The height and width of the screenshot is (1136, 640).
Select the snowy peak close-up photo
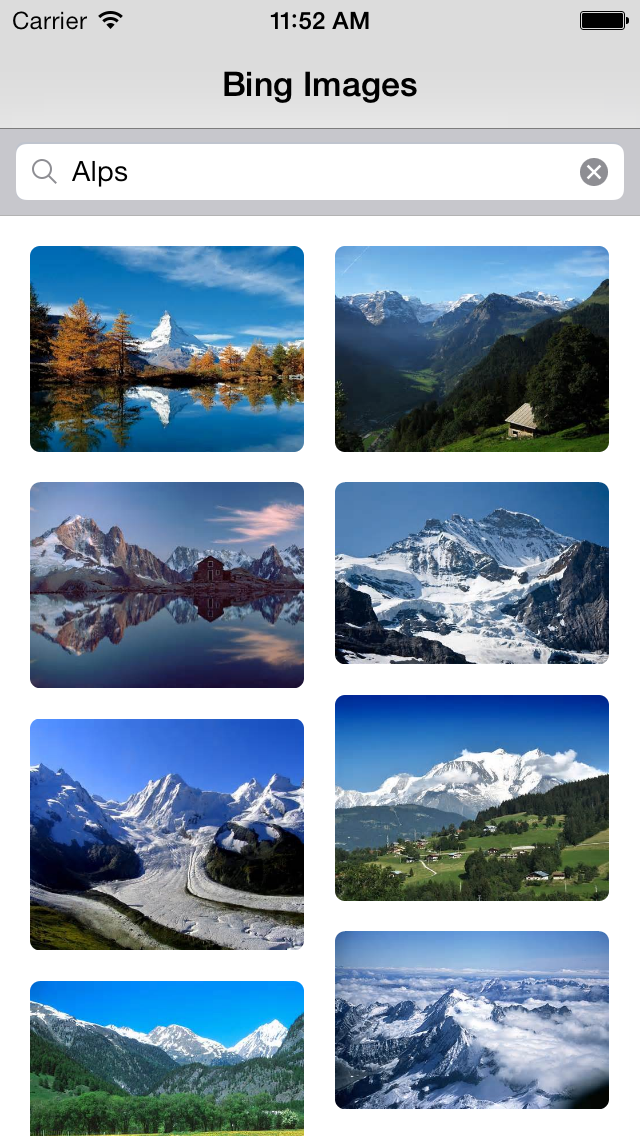click(472, 573)
